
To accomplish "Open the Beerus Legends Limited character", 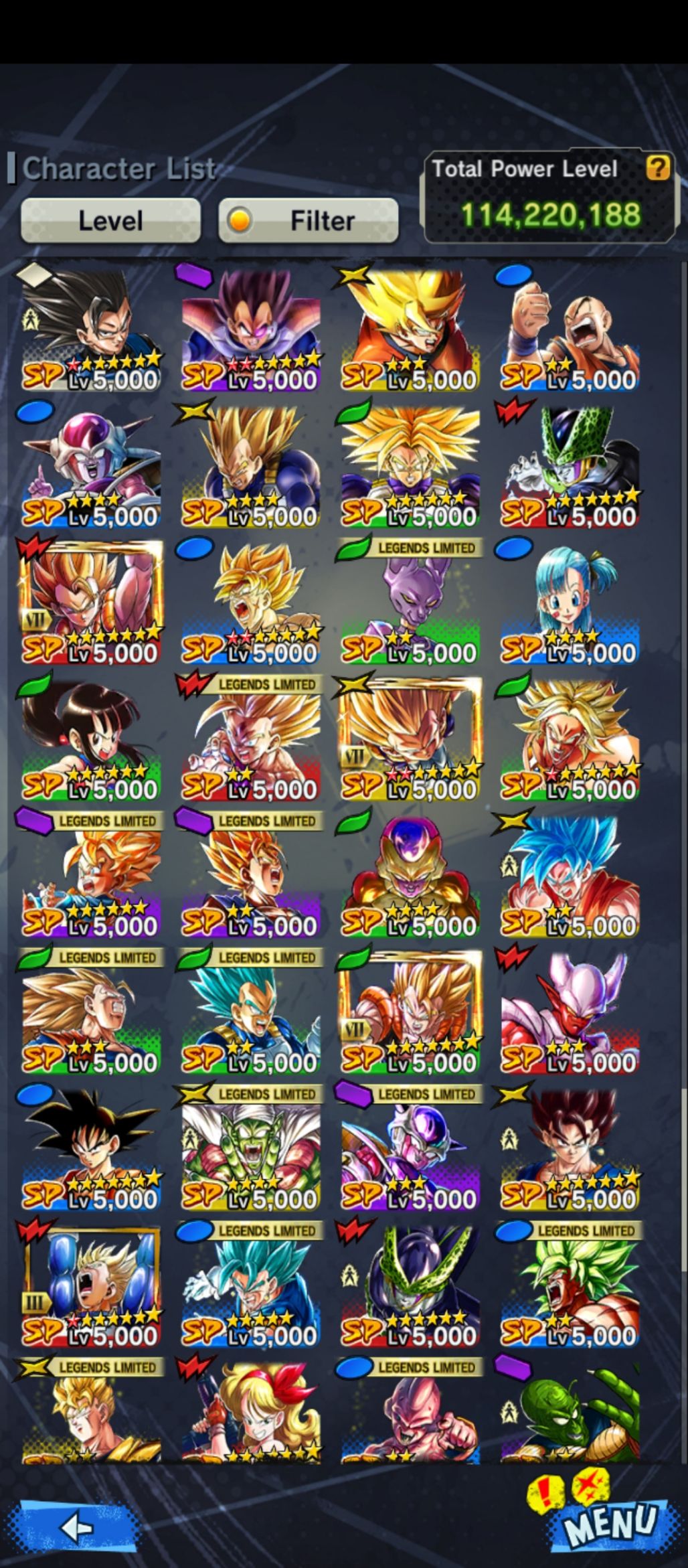I will coord(410,603).
